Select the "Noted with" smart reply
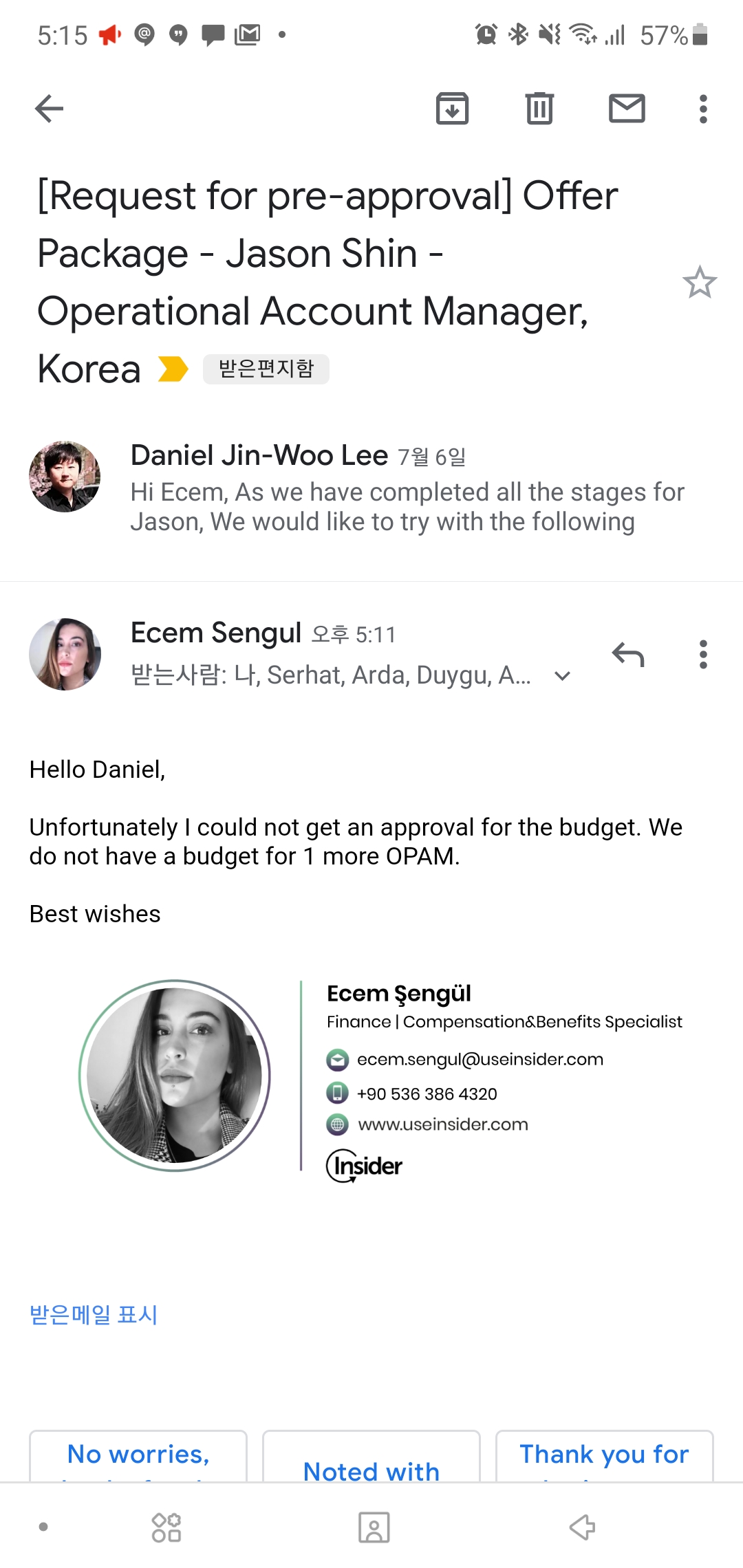This screenshot has height=1568, width=743. [x=371, y=1465]
